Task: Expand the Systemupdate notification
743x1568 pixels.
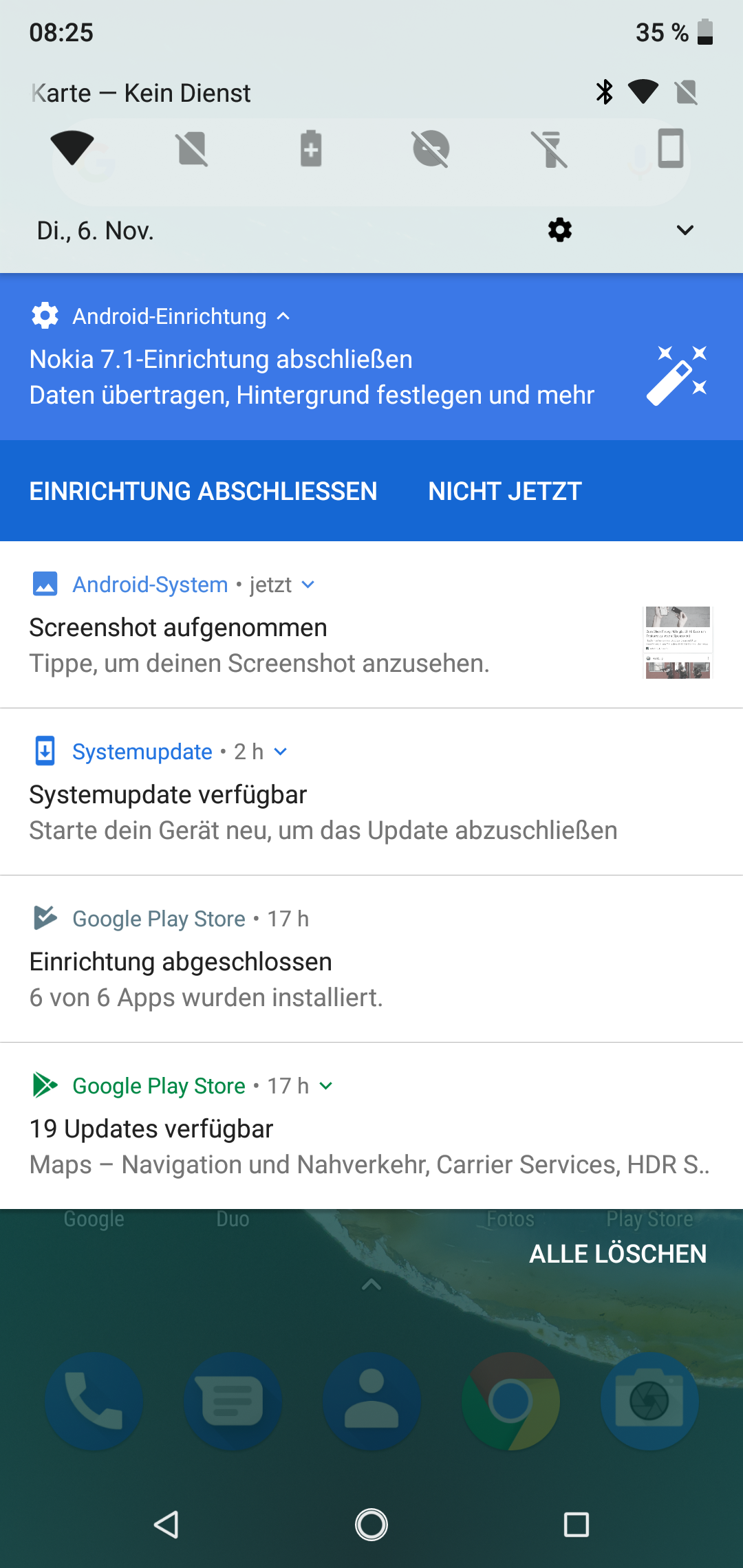Action: (281, 752)
